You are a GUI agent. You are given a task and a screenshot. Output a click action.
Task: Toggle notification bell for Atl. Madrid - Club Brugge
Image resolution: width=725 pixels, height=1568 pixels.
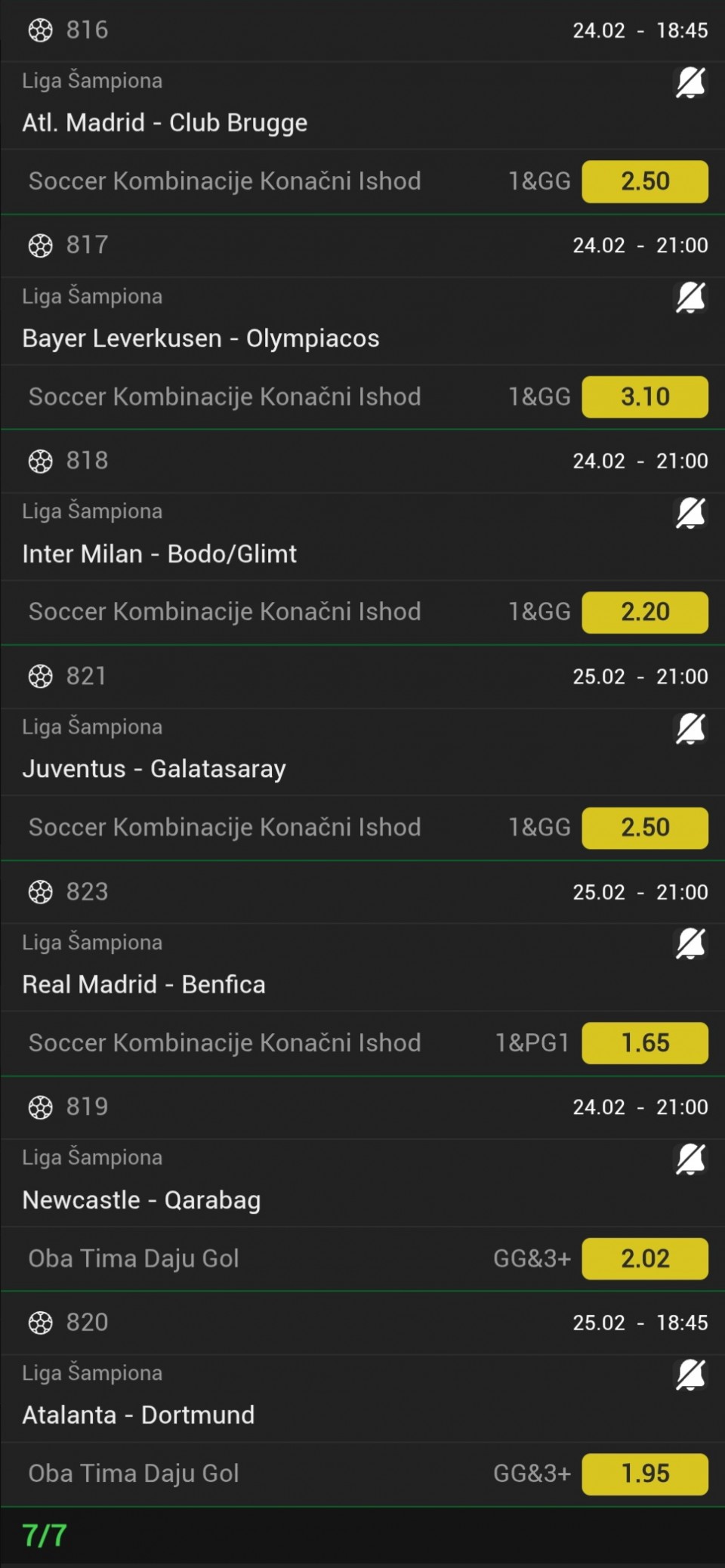click(690, 82)
